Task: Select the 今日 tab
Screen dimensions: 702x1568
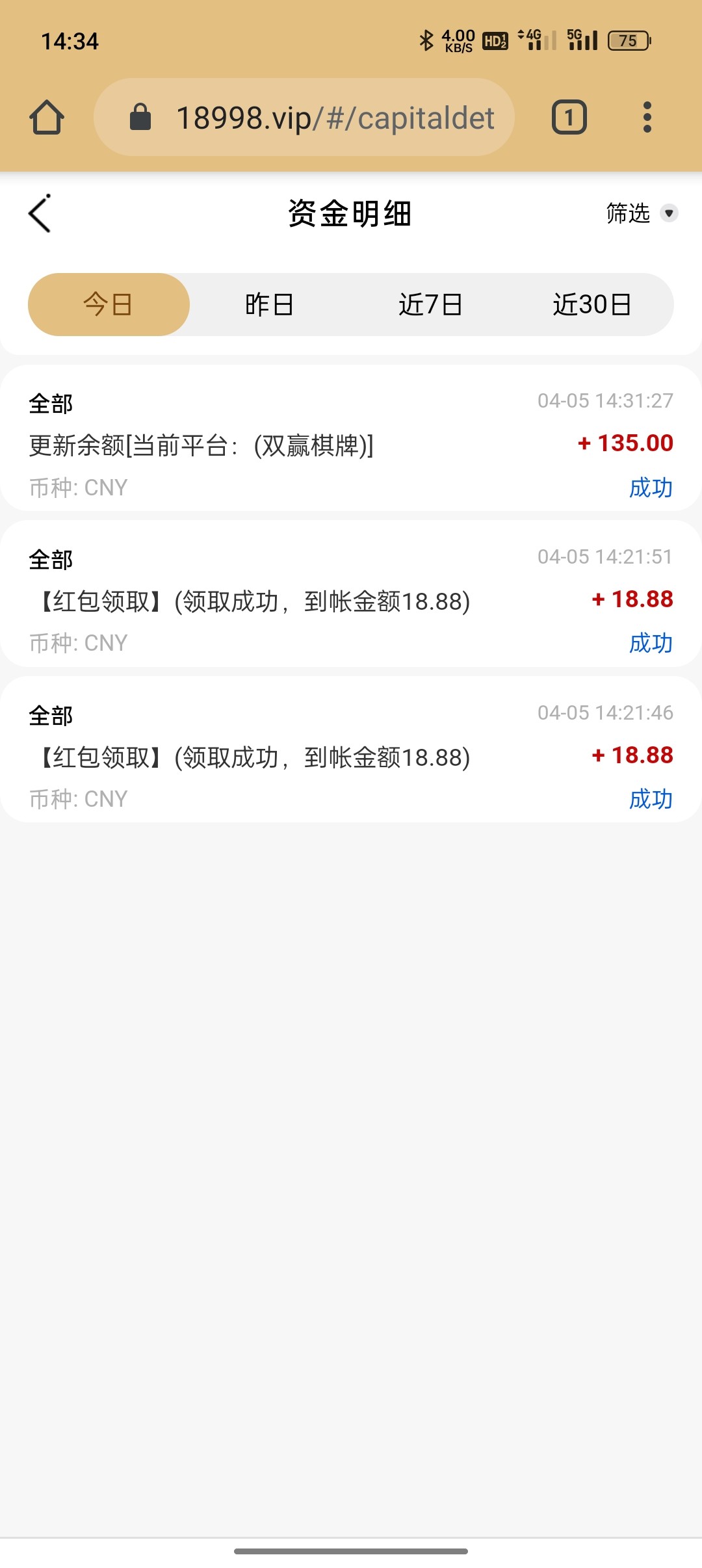Action: tap(109, 304)
